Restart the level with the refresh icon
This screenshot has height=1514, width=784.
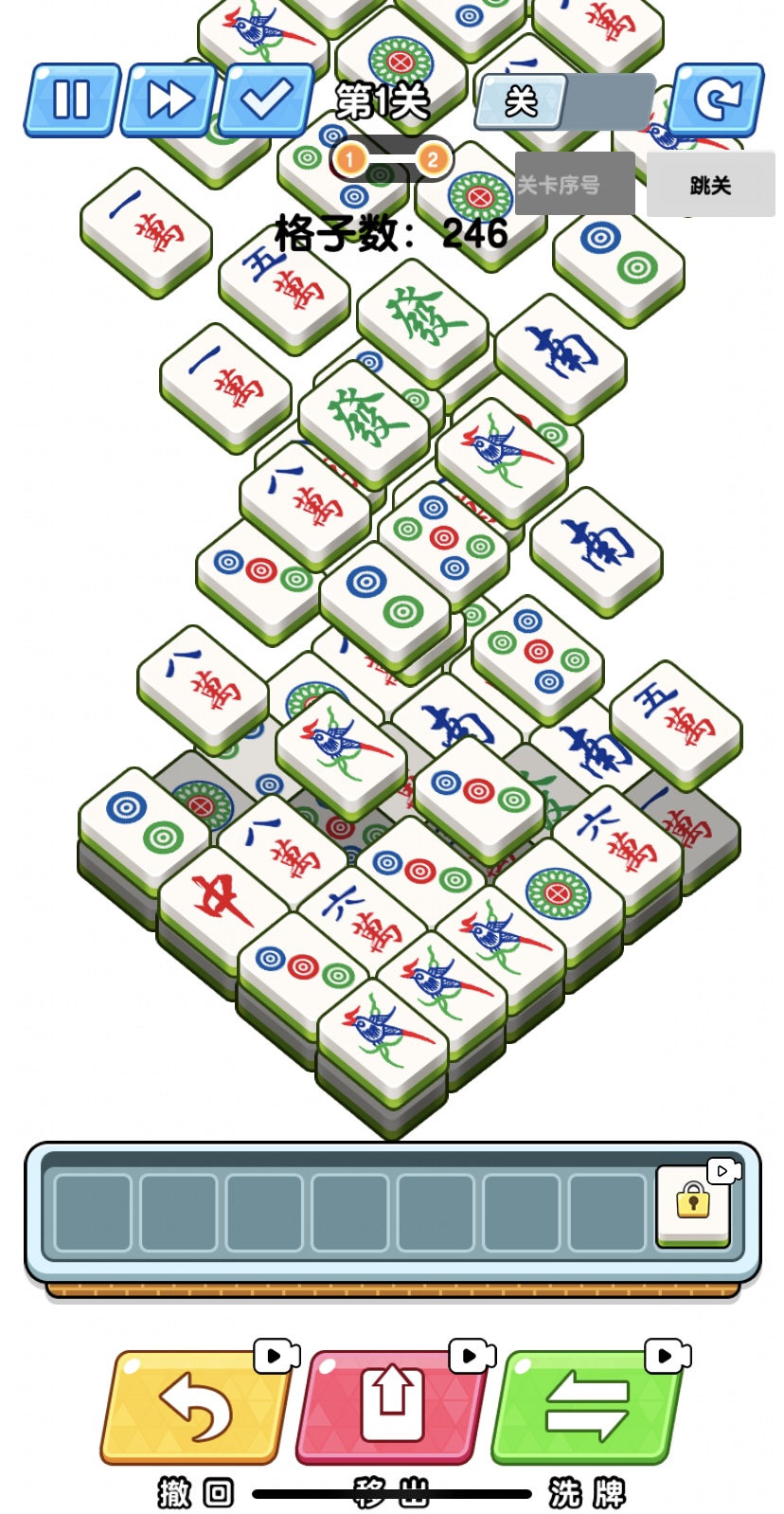pos(716,99)
